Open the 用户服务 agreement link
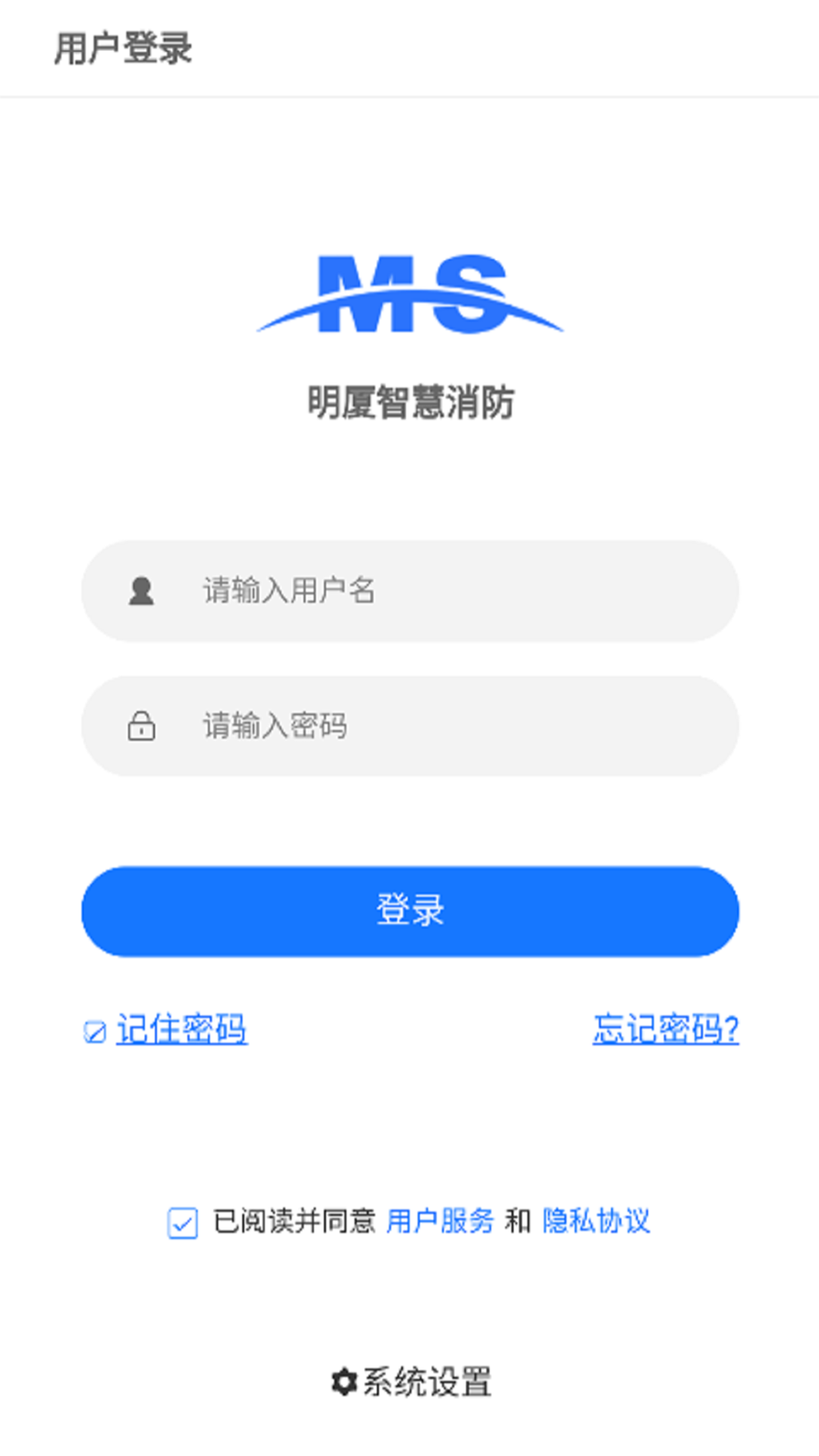This screenshot has width=819, height=1456. (440, 1221)
